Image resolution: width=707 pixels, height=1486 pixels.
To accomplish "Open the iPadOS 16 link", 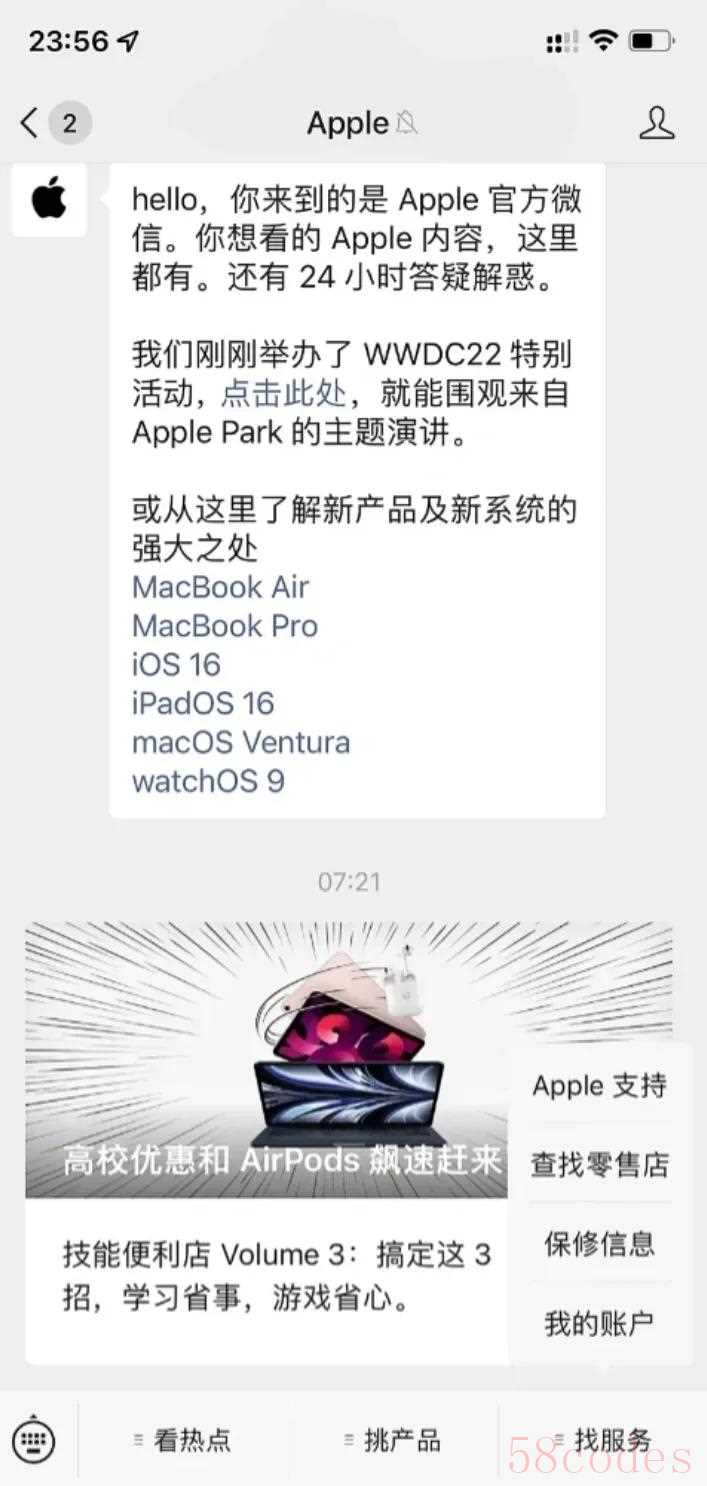I will click(202, 704).
